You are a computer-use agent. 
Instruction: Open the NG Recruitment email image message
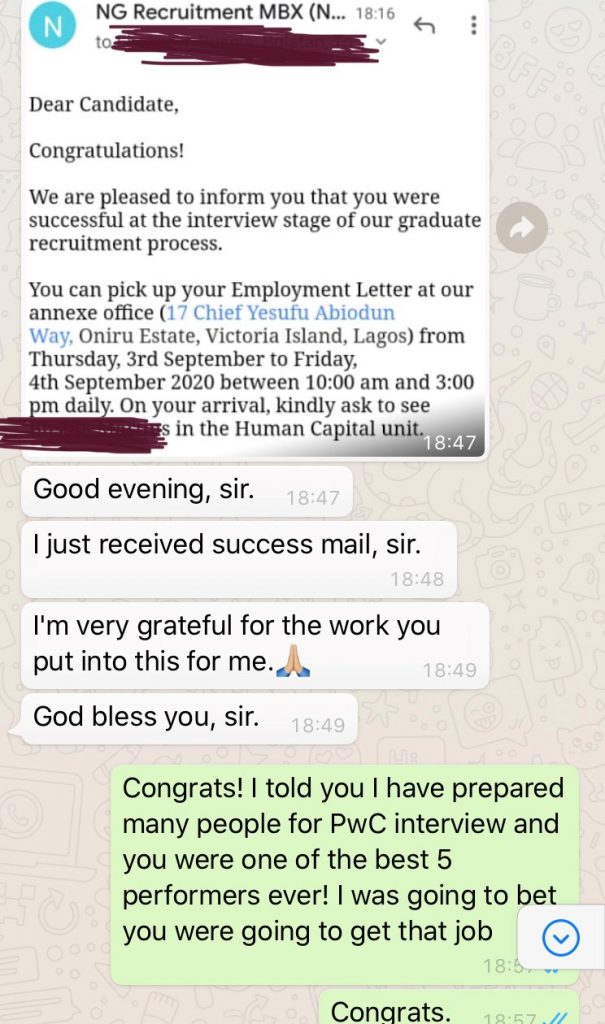tap(255, 229)
